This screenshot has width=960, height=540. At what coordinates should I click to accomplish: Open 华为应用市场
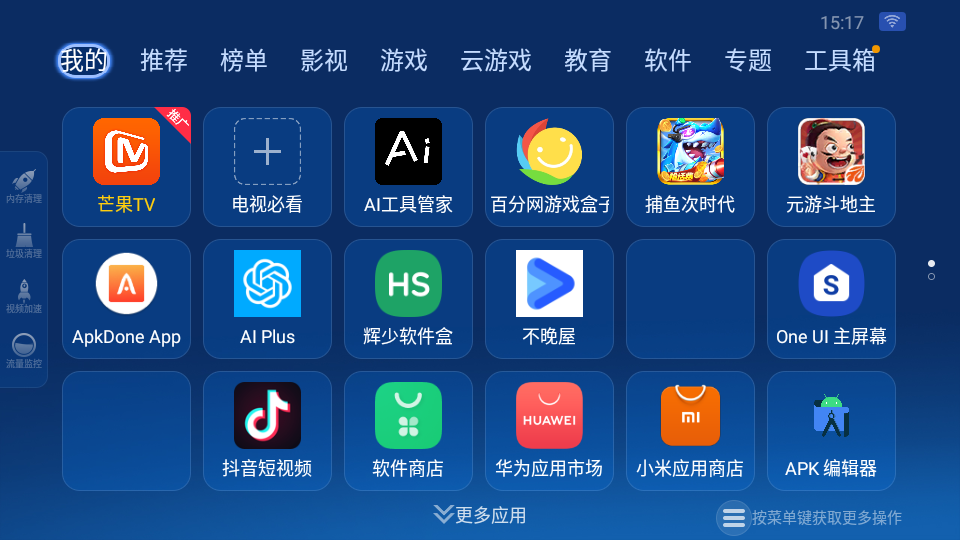pyautogui.click(x=549, y=430)
